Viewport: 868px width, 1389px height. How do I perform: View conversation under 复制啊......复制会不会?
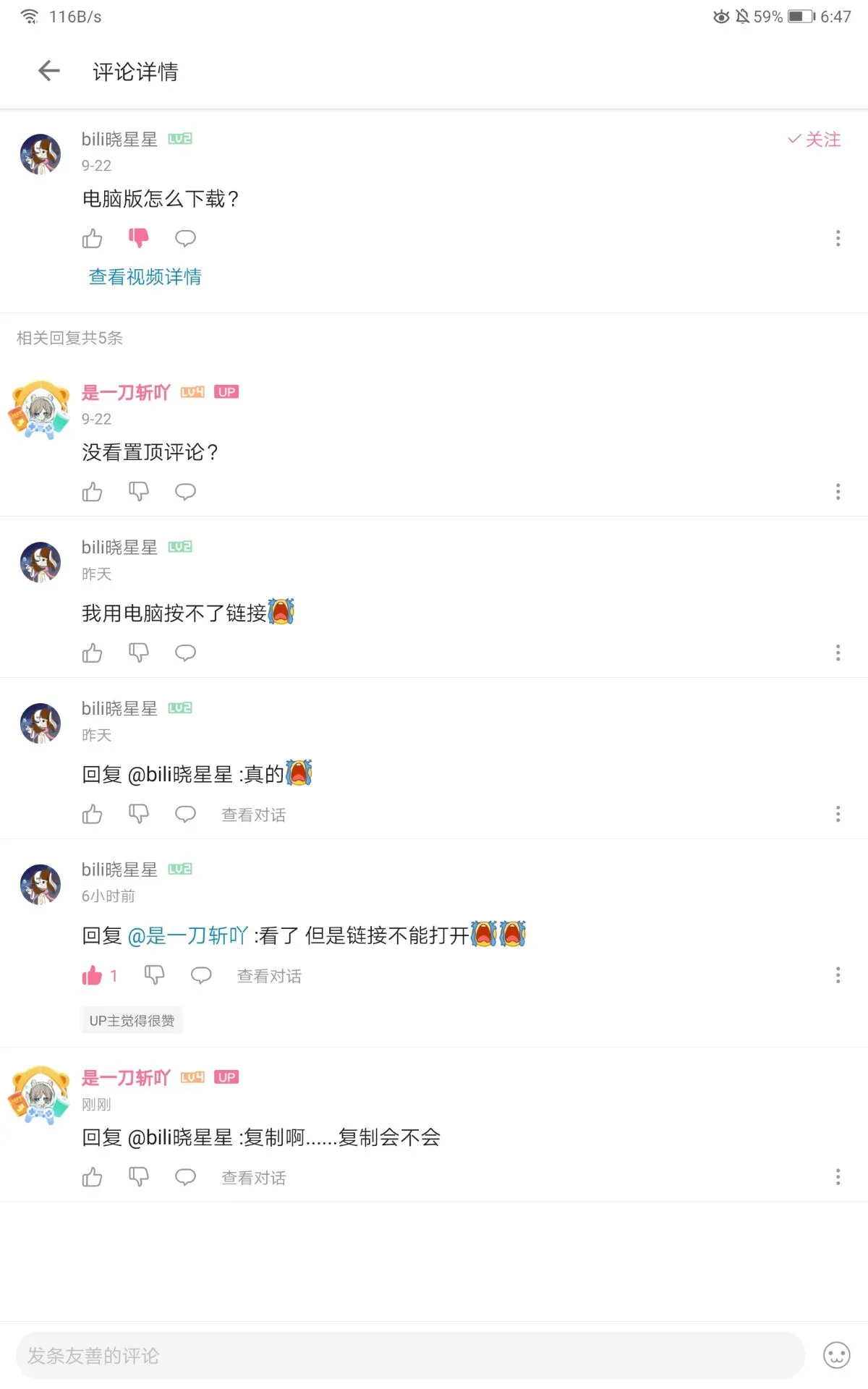(x=253, y=1178)
